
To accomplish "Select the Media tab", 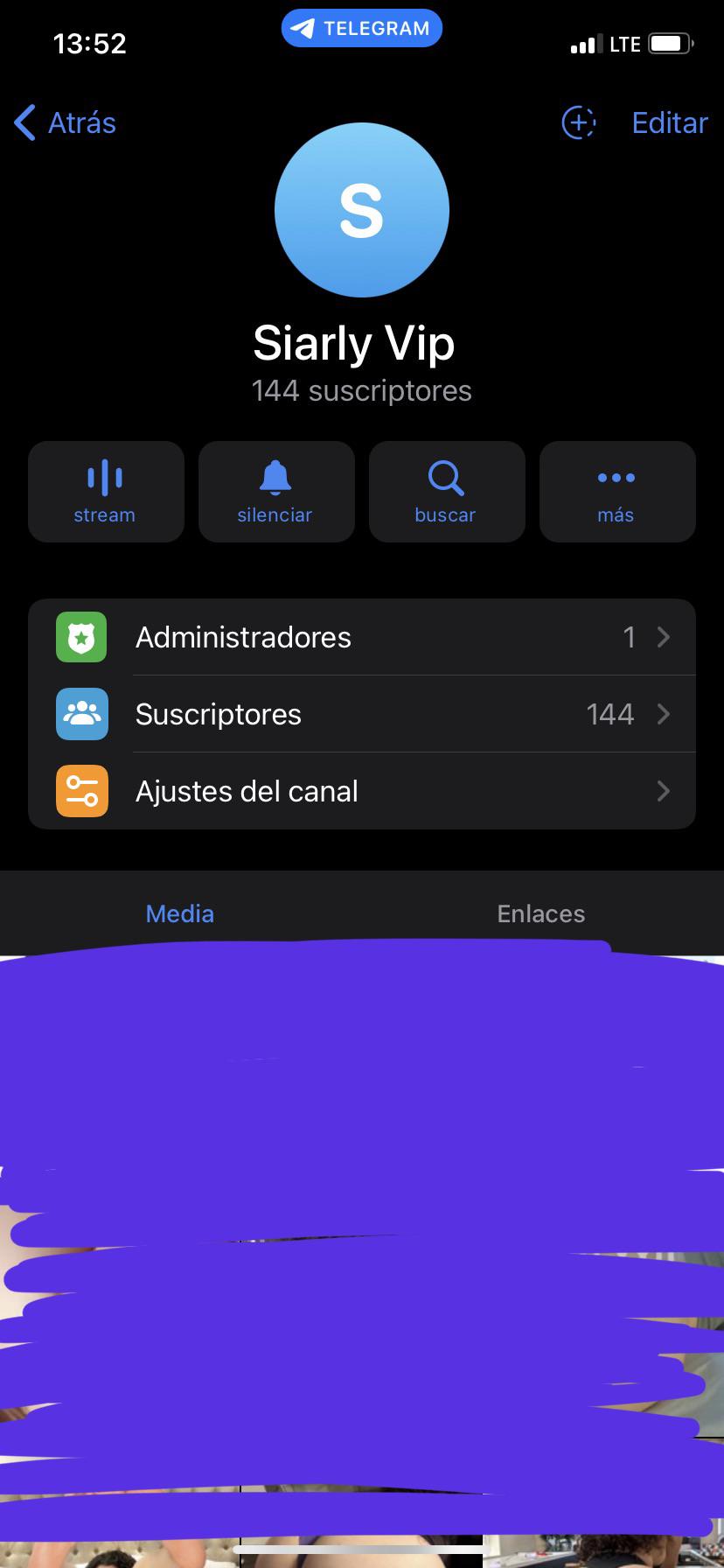I will (180, 913).
